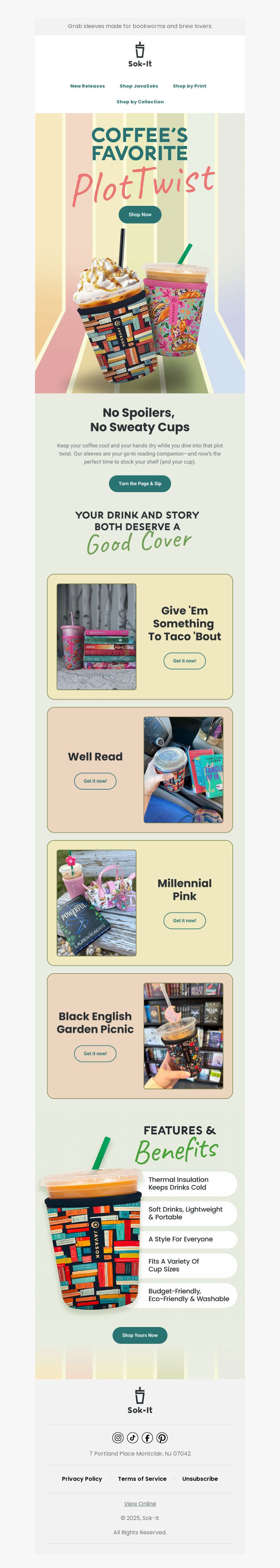Open the Well Read car photo
The height and width of the screenshot is (1568, 280).
(183, 769)
